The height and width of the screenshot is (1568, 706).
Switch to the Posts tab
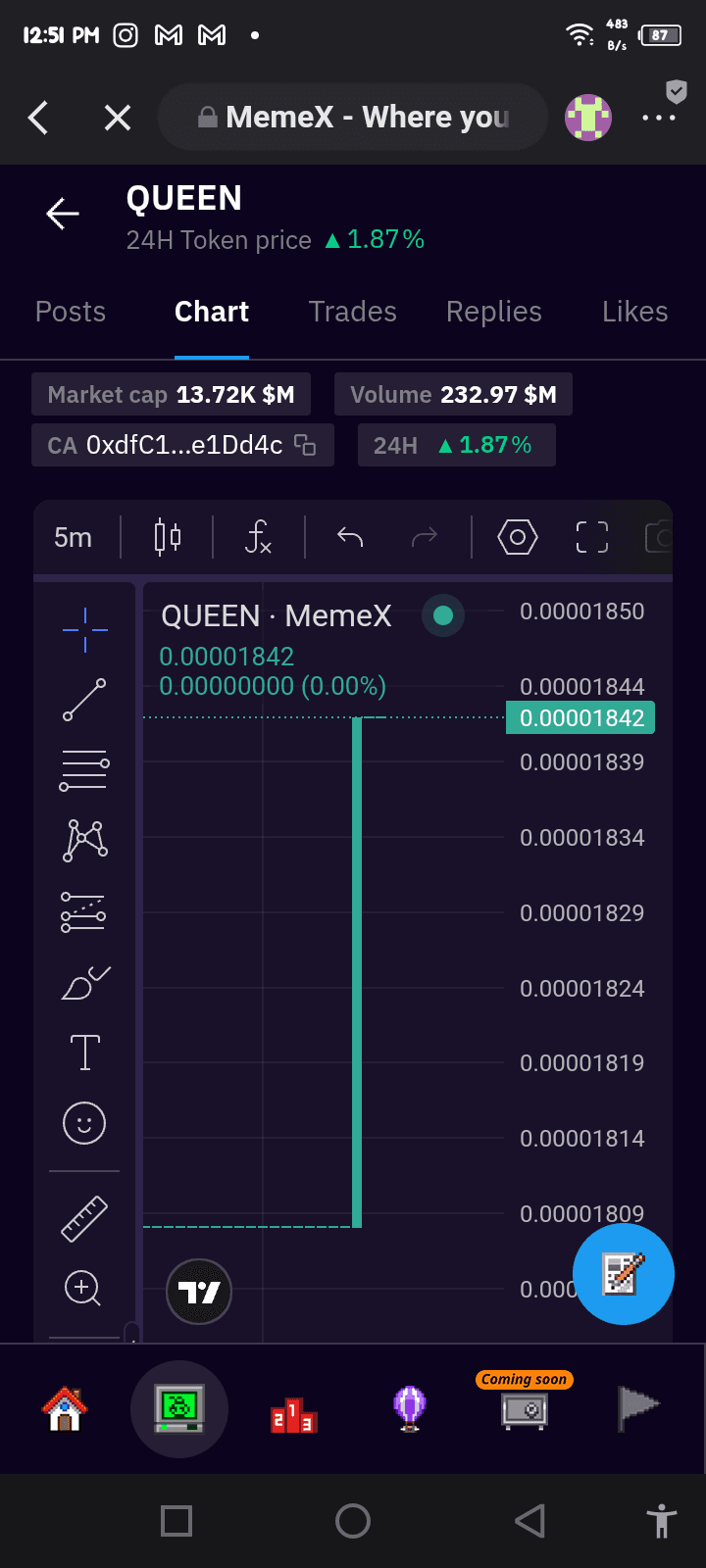pyautogui.click(x=71, y=312)
